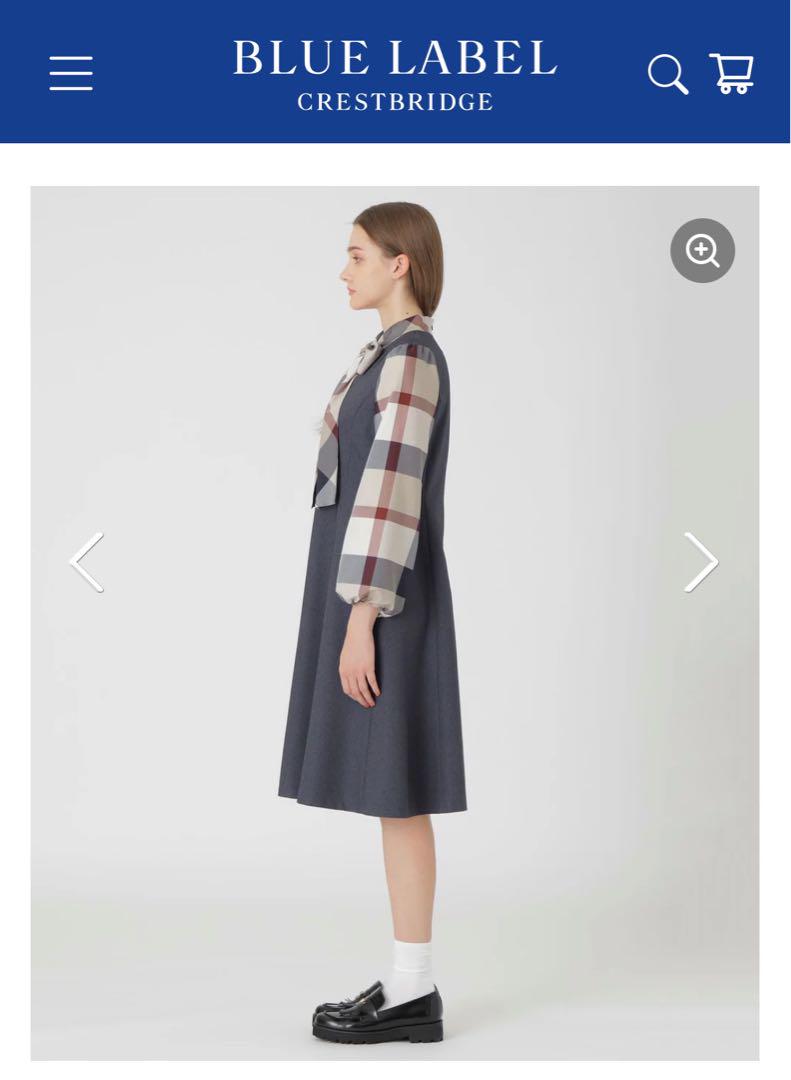Show the previous product photo
The height and width of the screenshot is (1080, 791).
tap(87, 562)
